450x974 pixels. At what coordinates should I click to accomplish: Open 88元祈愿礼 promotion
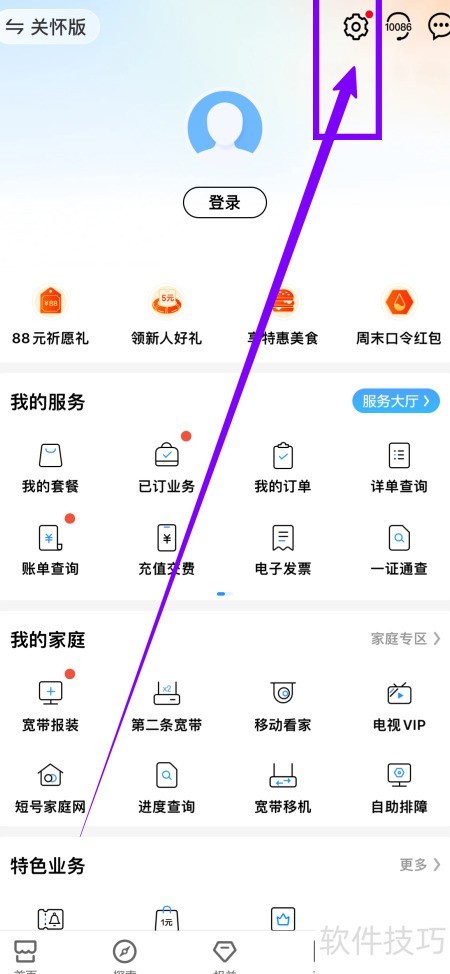click(x=50, y=316)
